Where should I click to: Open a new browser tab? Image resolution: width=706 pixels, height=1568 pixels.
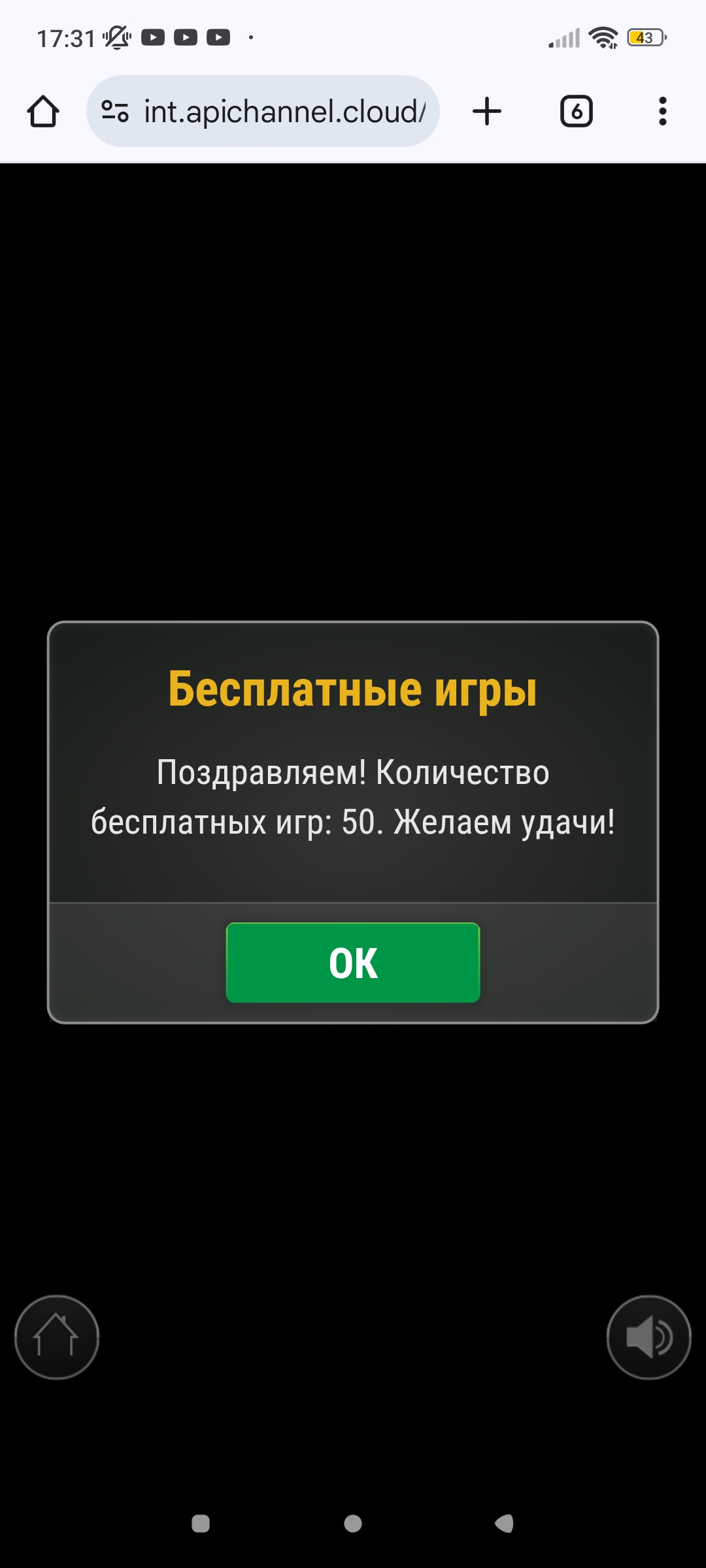coord(487,111)
